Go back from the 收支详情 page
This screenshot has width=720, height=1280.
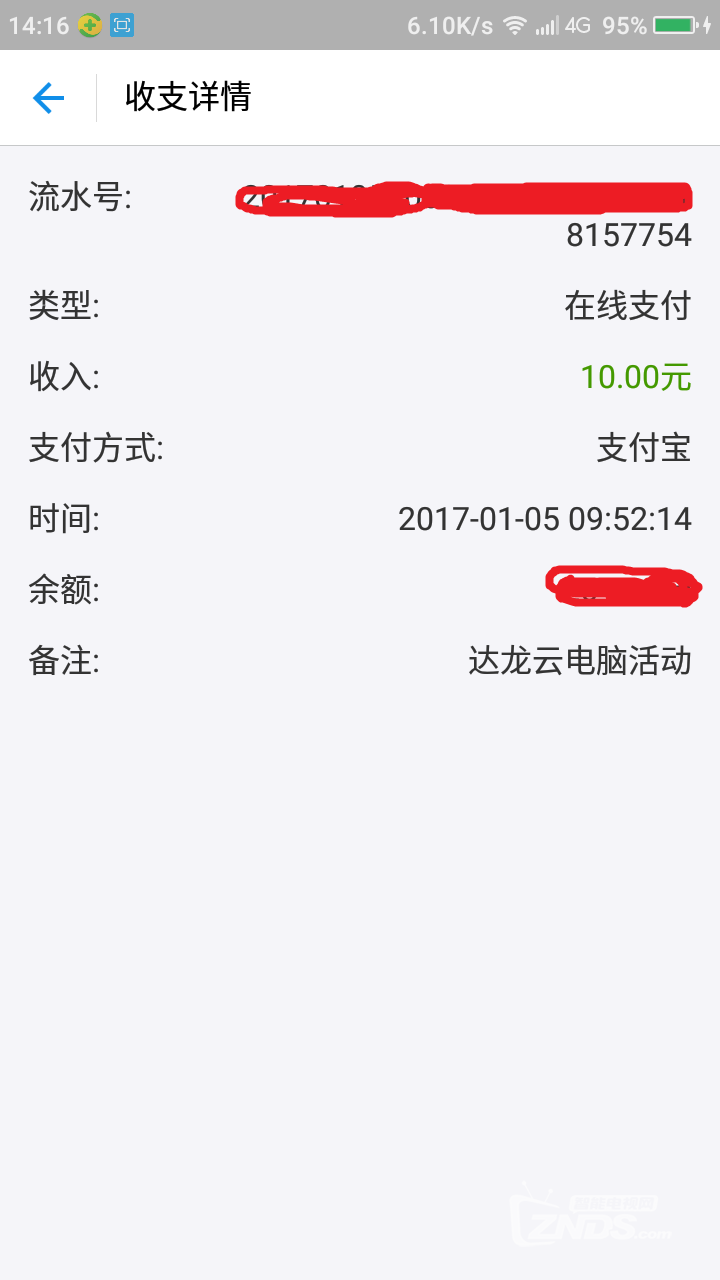(48, 97)
